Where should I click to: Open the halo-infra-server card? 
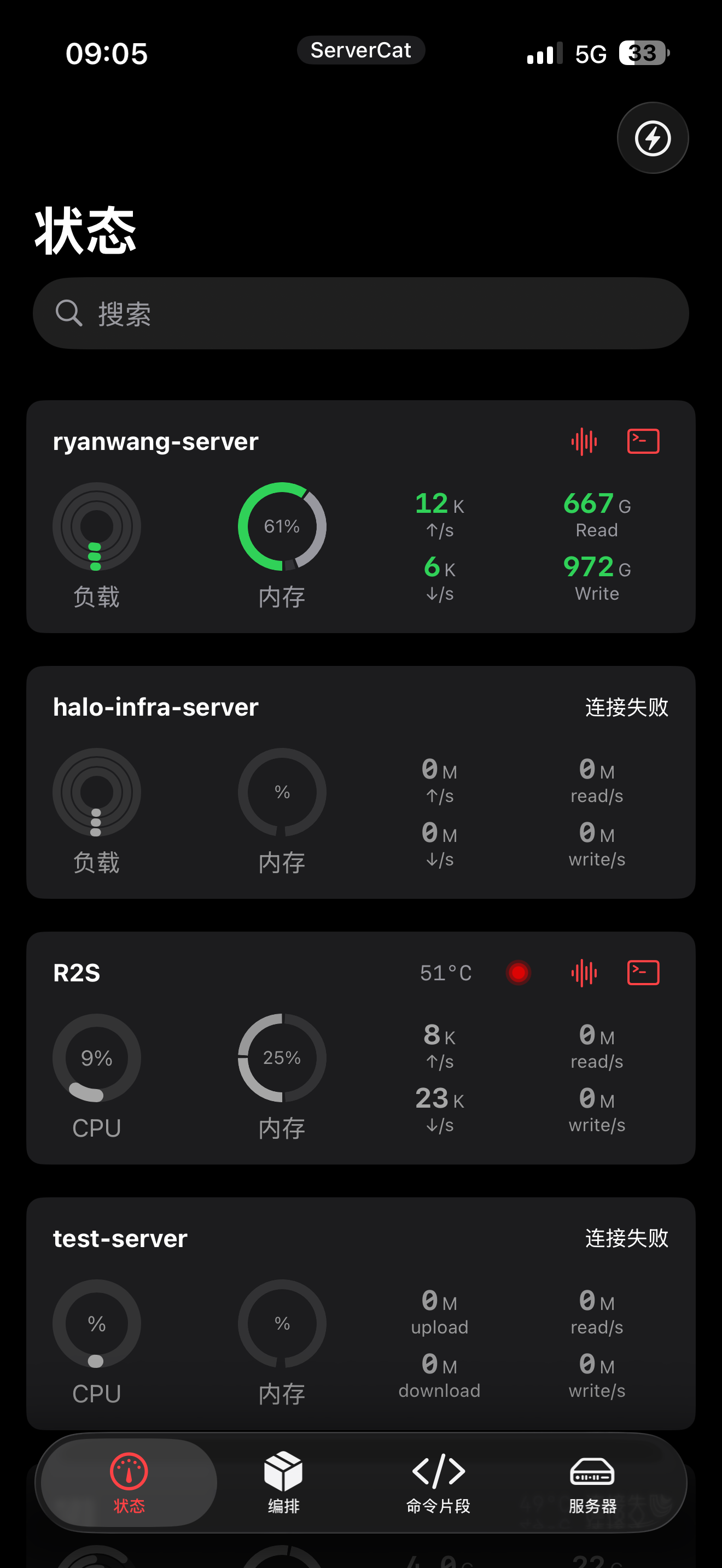point(361,782)
